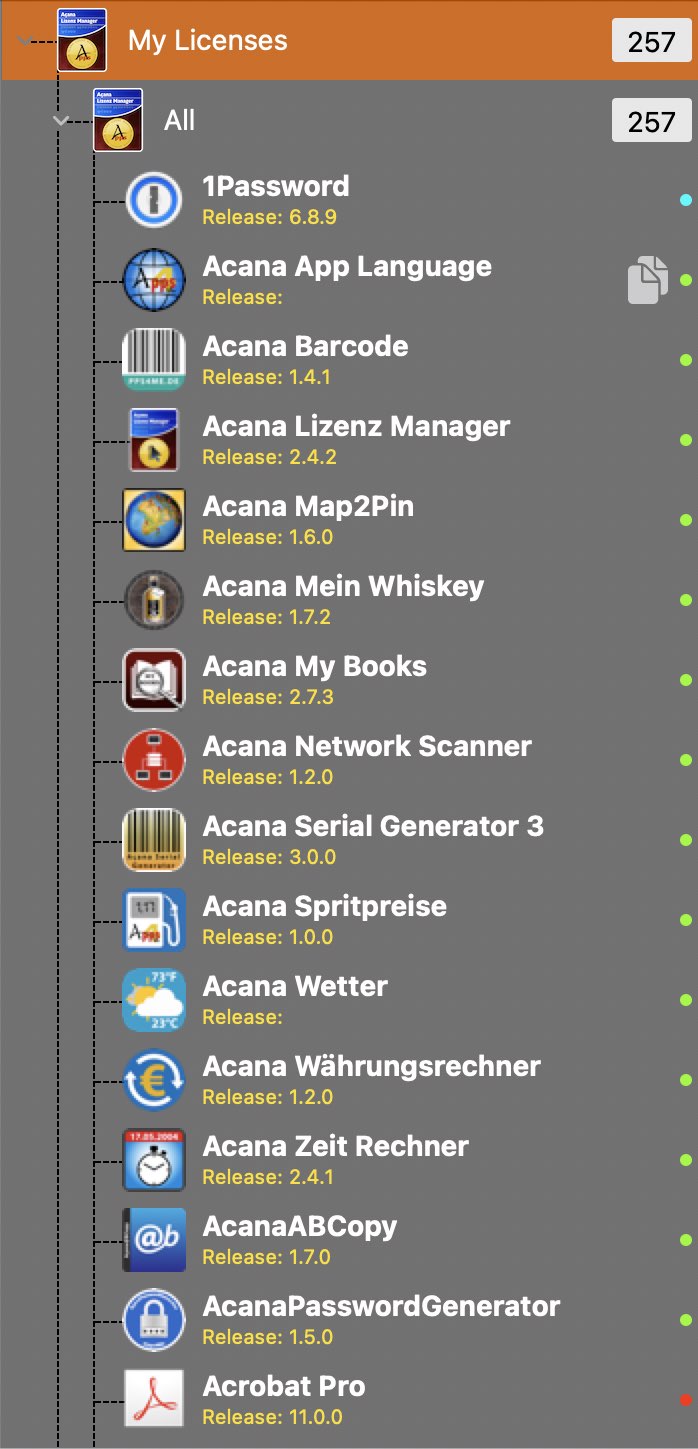Screen dimensions: 698x1449
Task: Collapse the All group chevron
Action: [x=61, y=121]
